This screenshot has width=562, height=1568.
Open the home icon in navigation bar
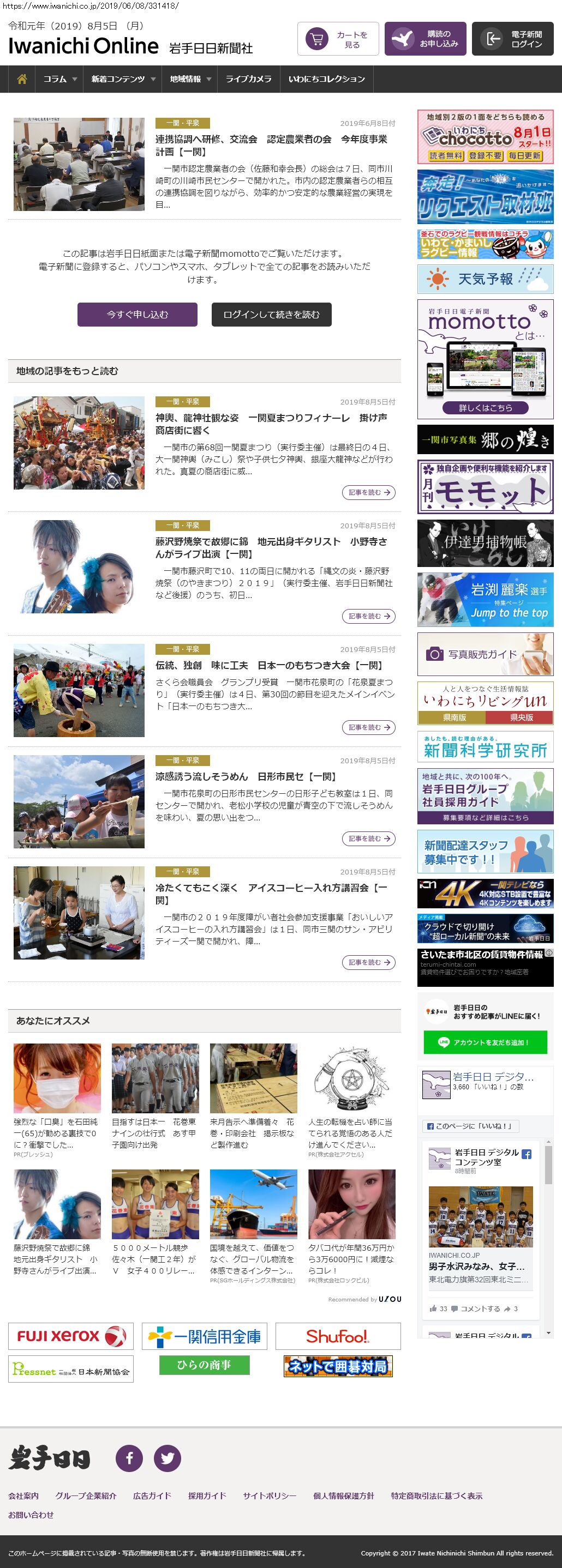[x=22, y=79]
